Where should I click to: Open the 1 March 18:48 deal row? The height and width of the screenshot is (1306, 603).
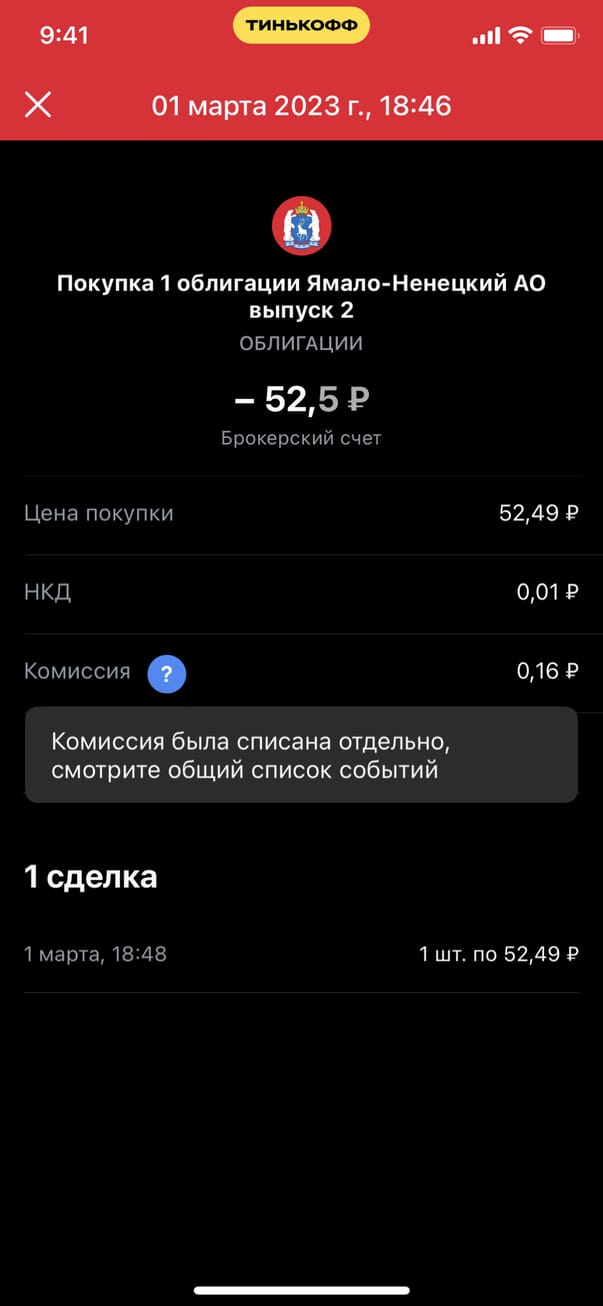(301, 954)
